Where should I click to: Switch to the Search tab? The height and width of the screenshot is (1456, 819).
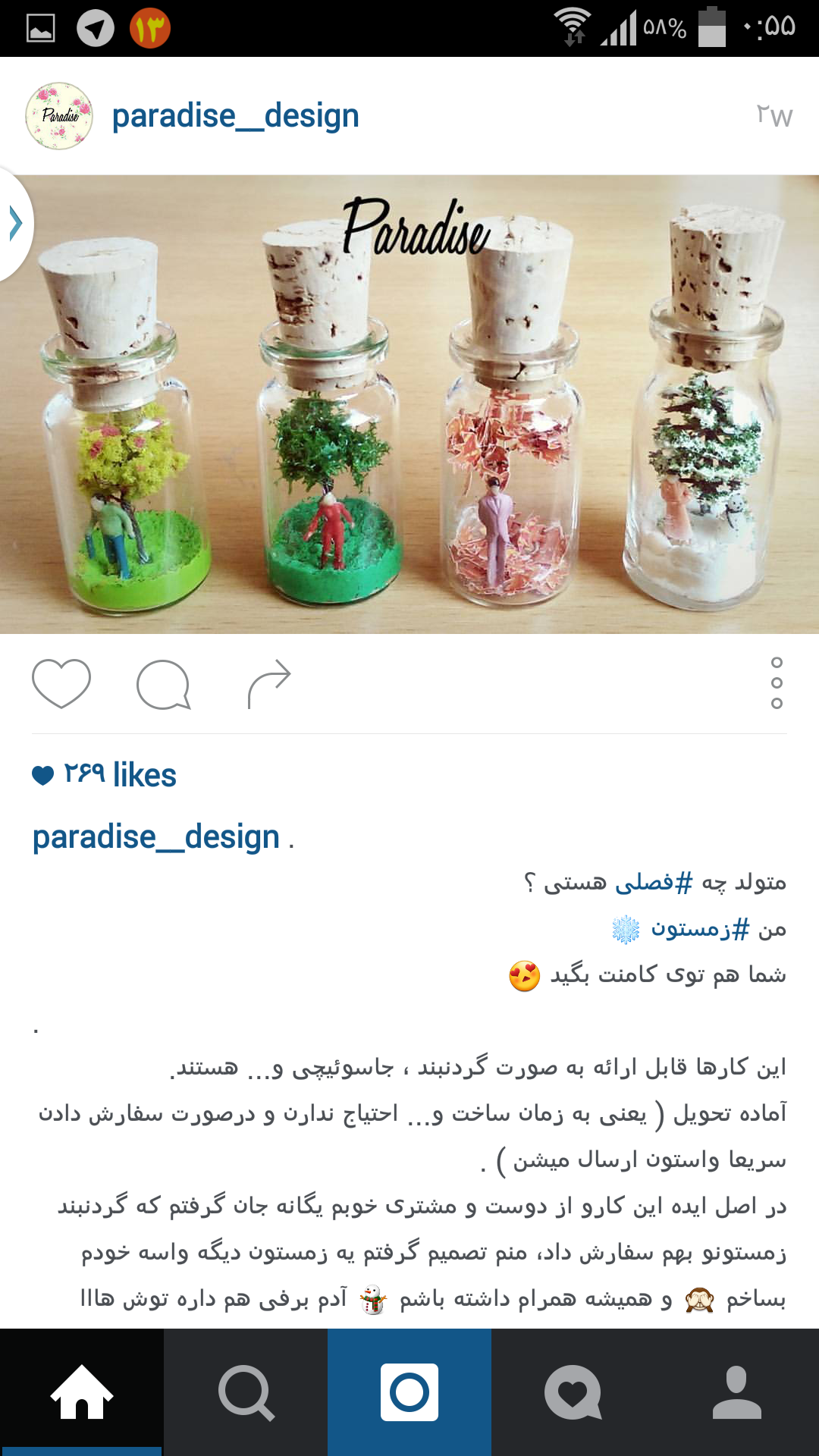pos(246,1392)
